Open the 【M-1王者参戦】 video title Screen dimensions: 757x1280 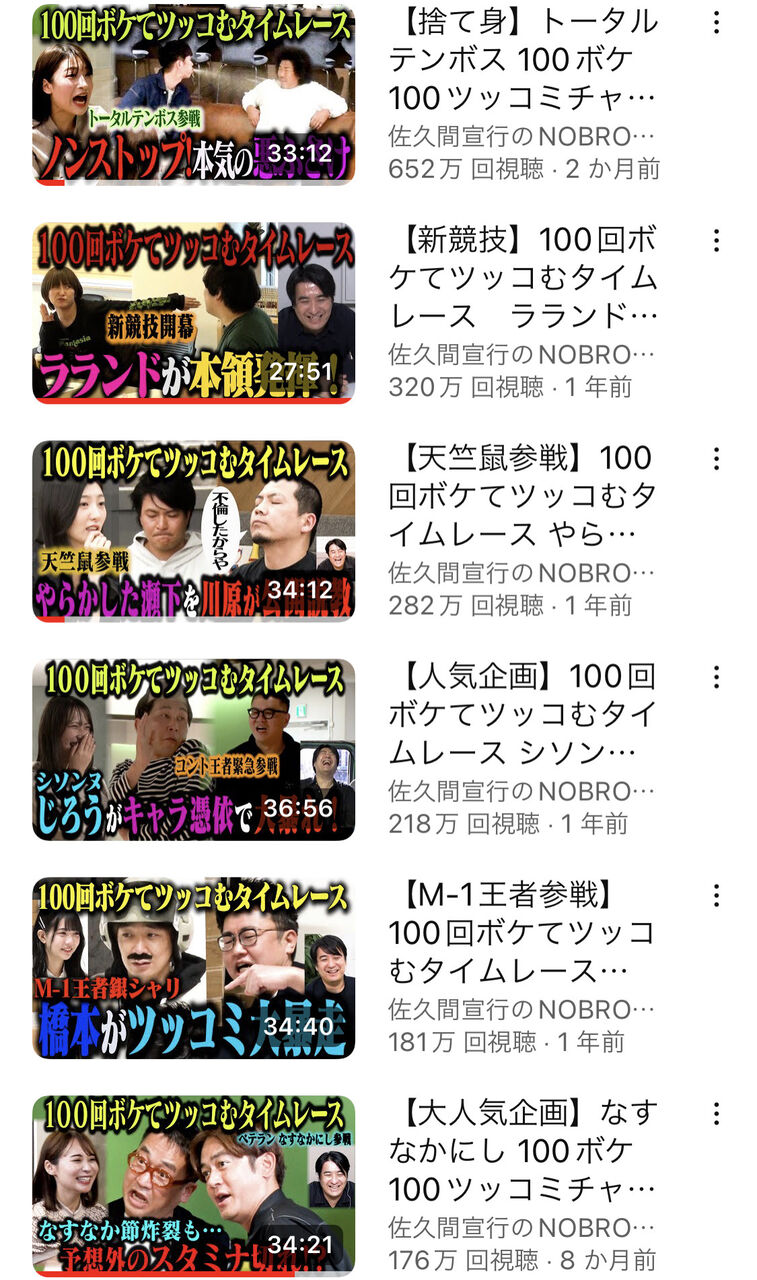(523, 932)
